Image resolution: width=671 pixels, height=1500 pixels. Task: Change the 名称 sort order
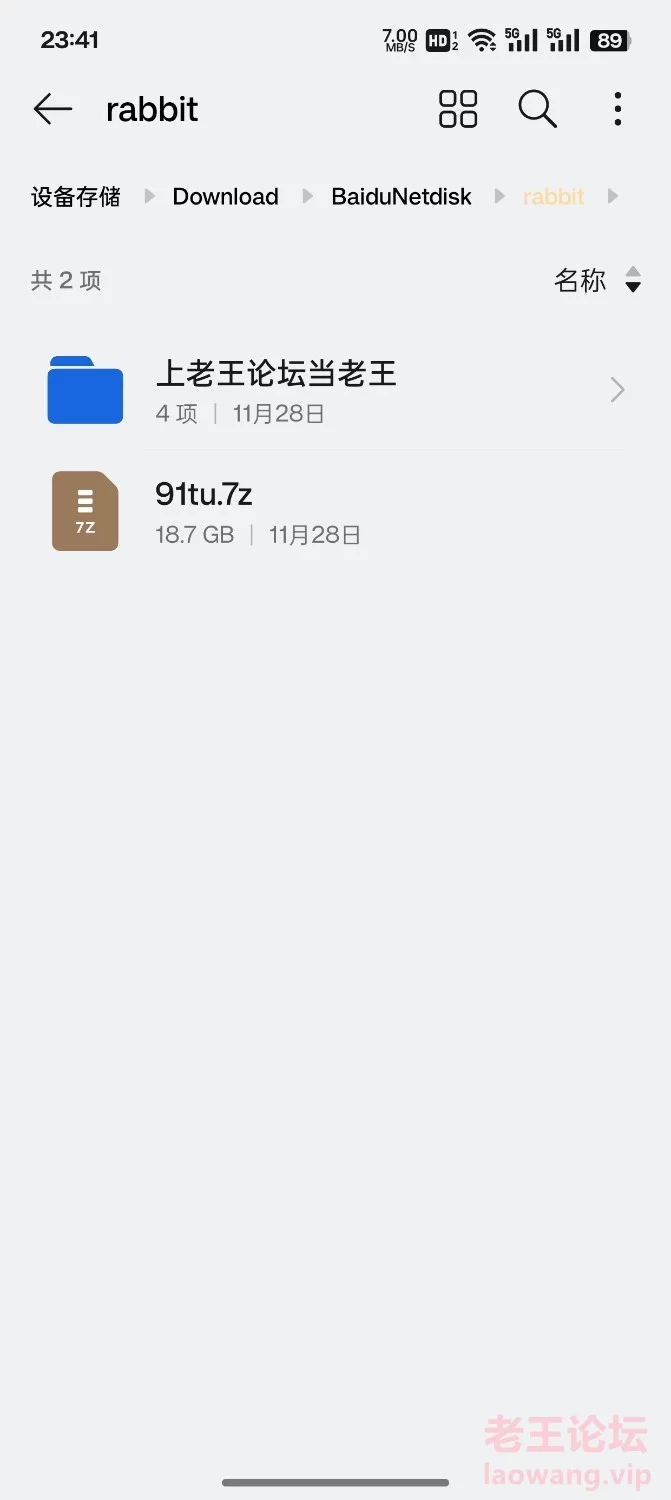[598, 281]
